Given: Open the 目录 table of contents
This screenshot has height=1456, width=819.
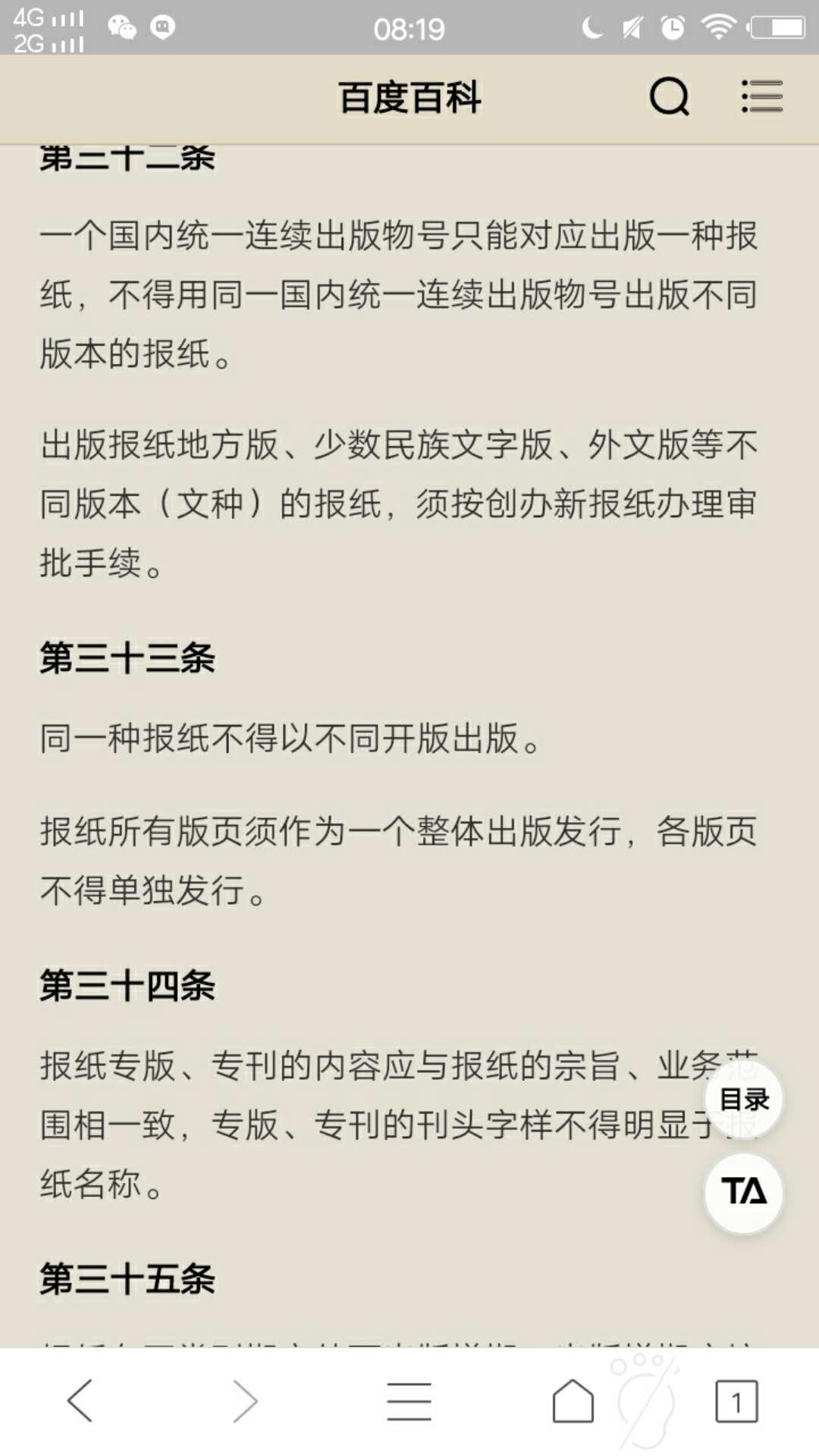Looking at the screenshot, I should click(743, 1099).
